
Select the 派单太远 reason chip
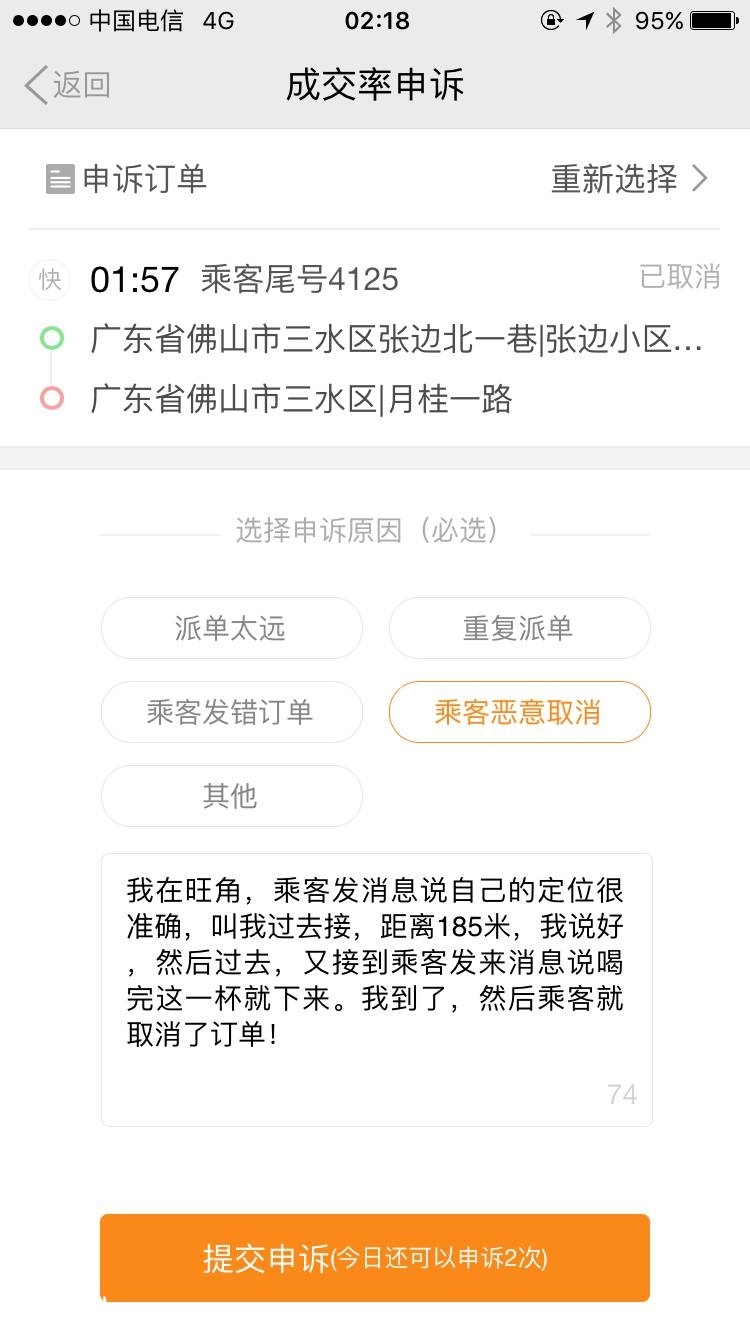(231, 628)
